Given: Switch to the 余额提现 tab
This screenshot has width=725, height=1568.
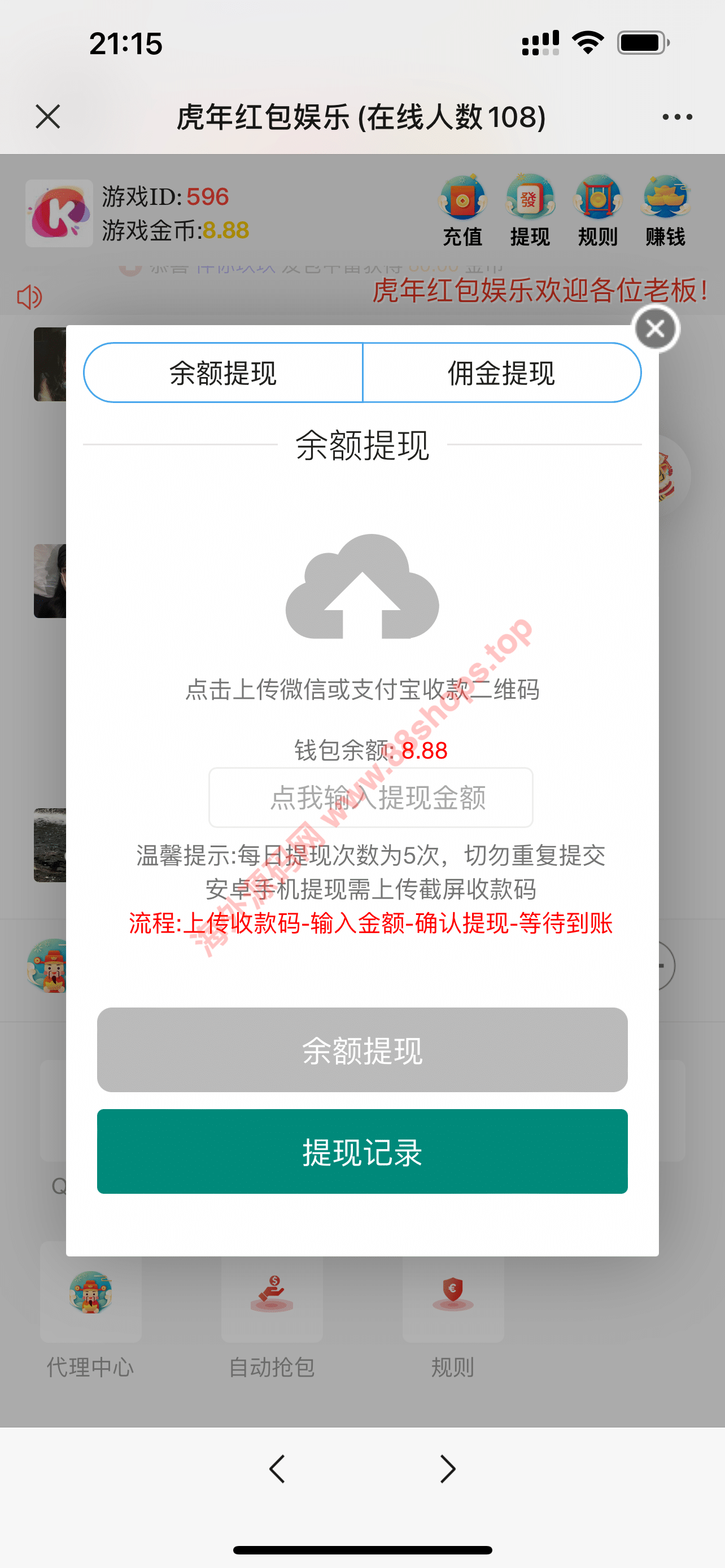Looking at the screenshot, I should coord(223,373).
